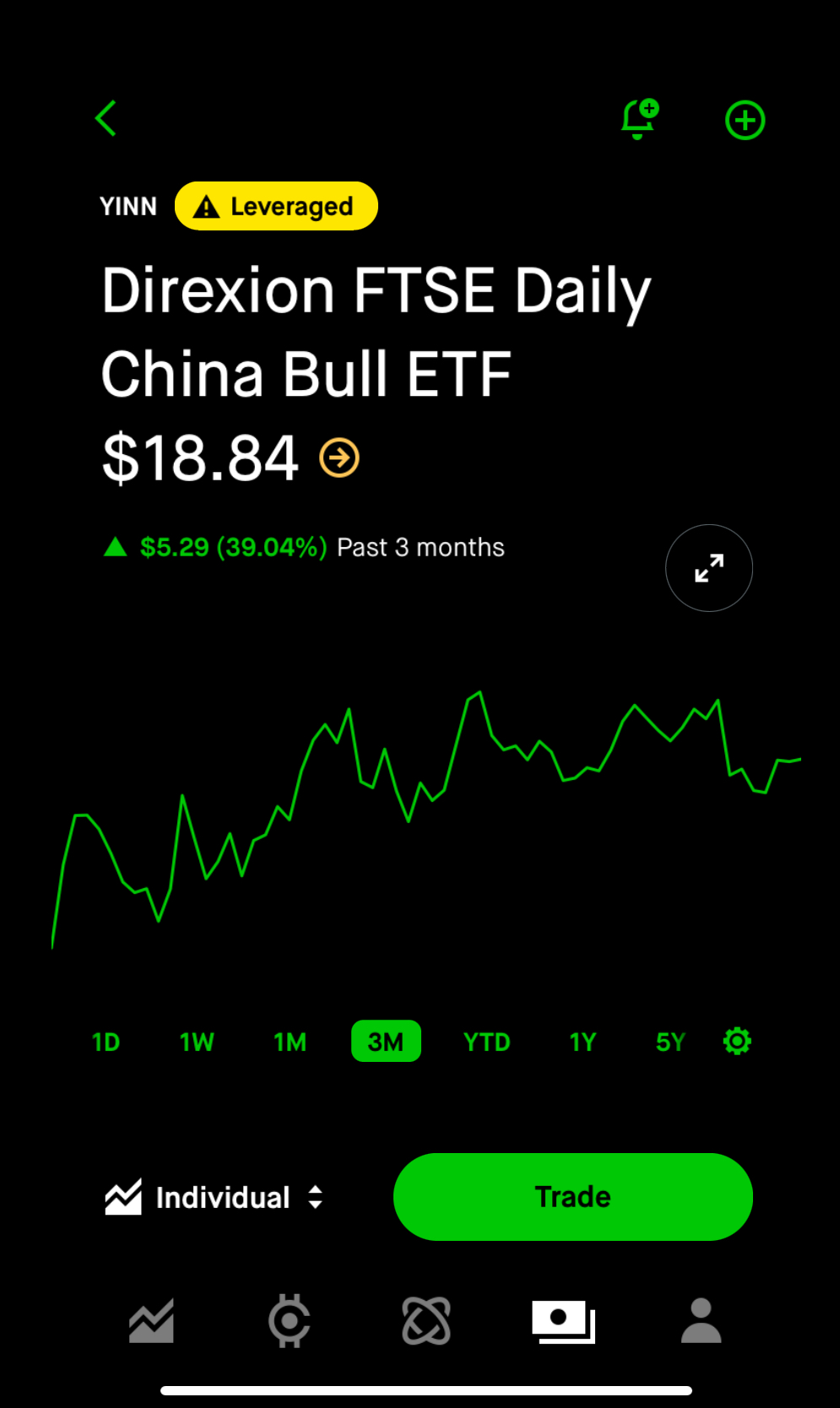Tap the green Trade button
The width and height of the screenshot is (840, 1408).
[x=572, y=1197]
